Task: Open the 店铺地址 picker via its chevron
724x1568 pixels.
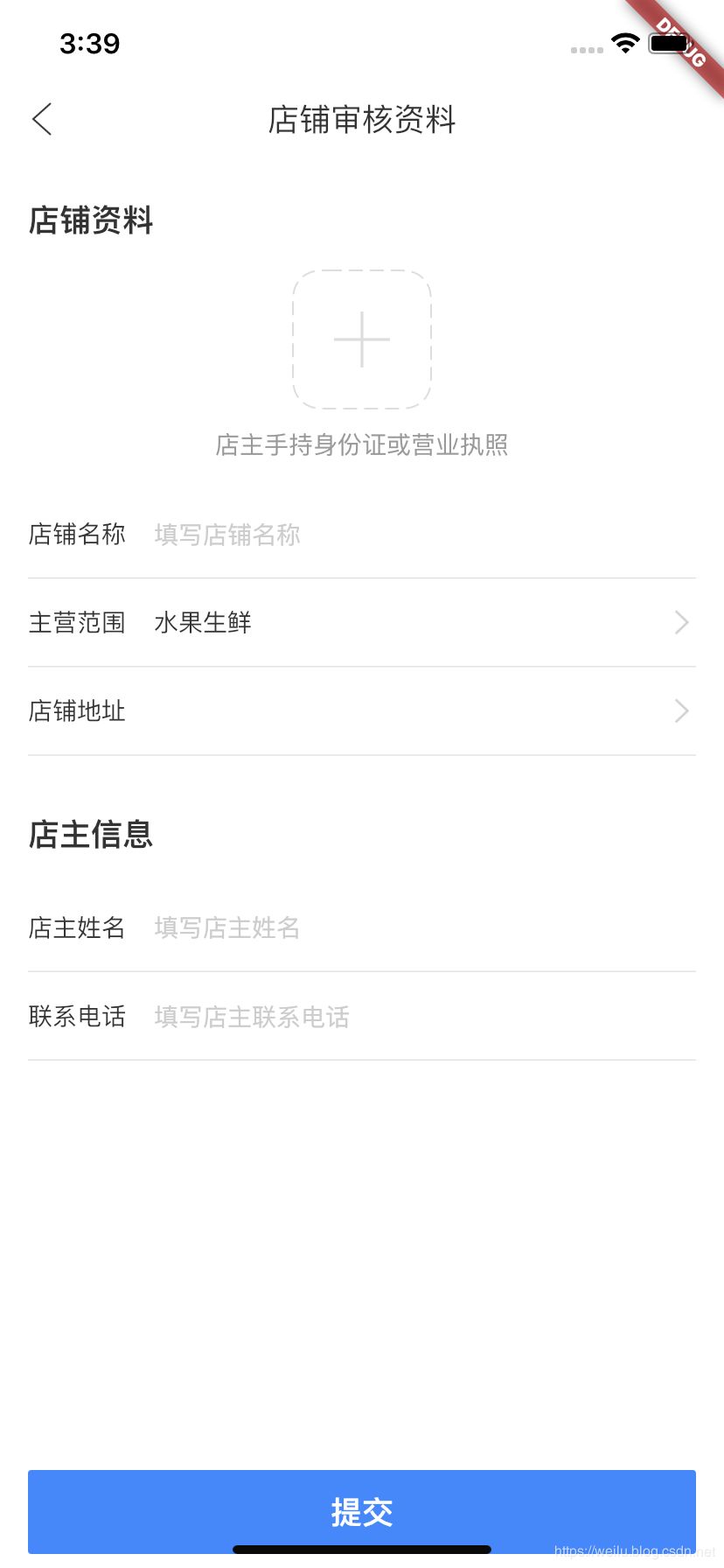Action: (681, 710)
